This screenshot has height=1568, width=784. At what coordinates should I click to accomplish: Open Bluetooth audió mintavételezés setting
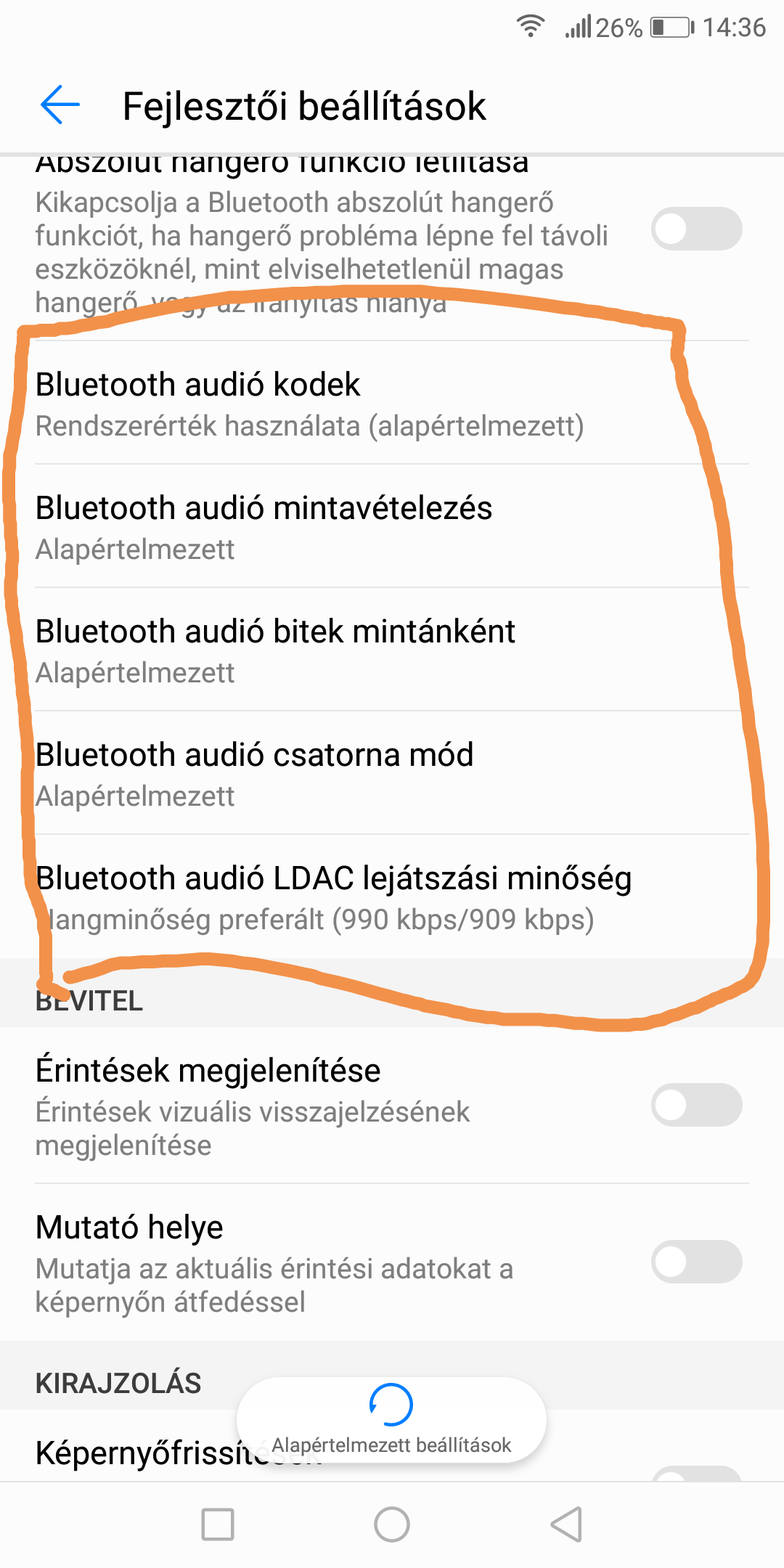pyautogui.click(x=392, y=526)
